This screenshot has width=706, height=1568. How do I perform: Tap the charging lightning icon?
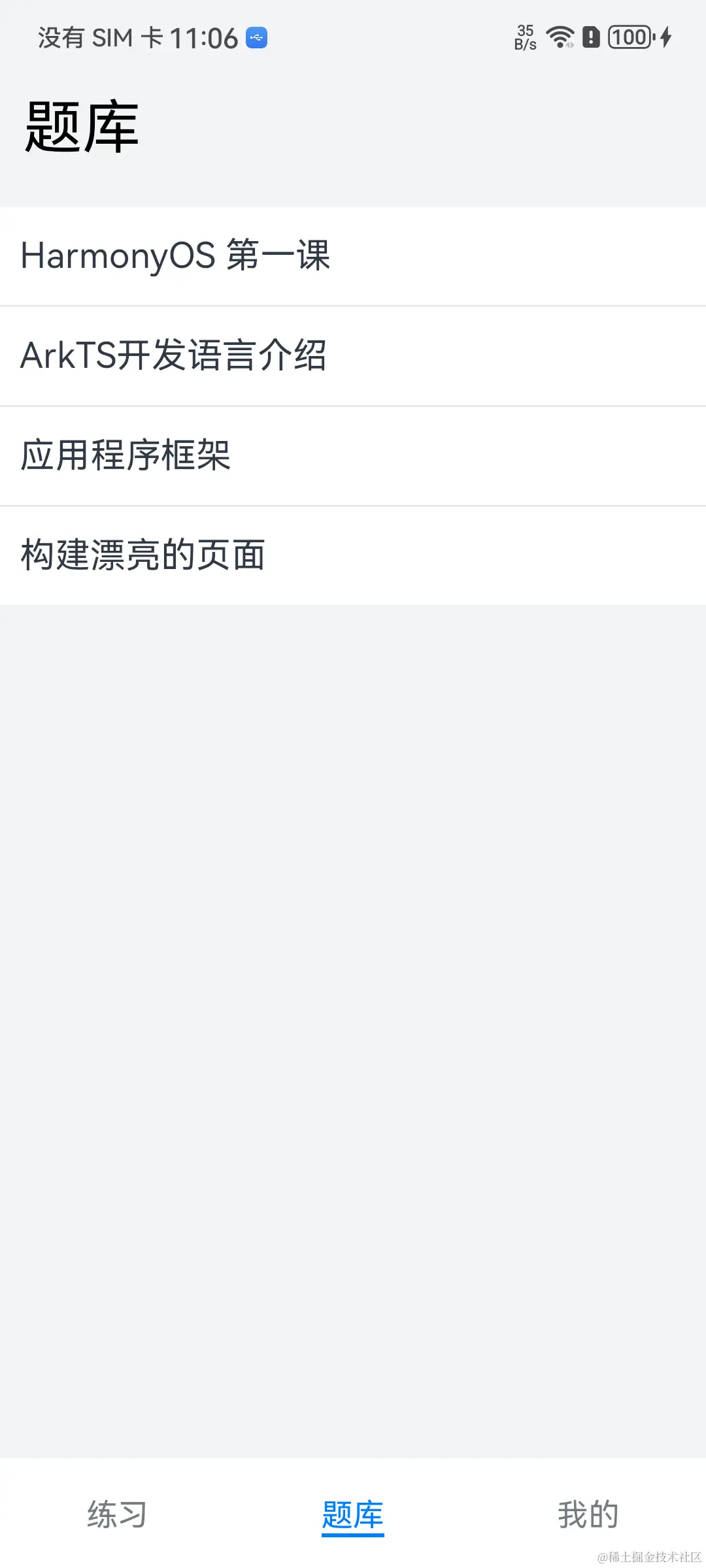[x=665, y=37]
